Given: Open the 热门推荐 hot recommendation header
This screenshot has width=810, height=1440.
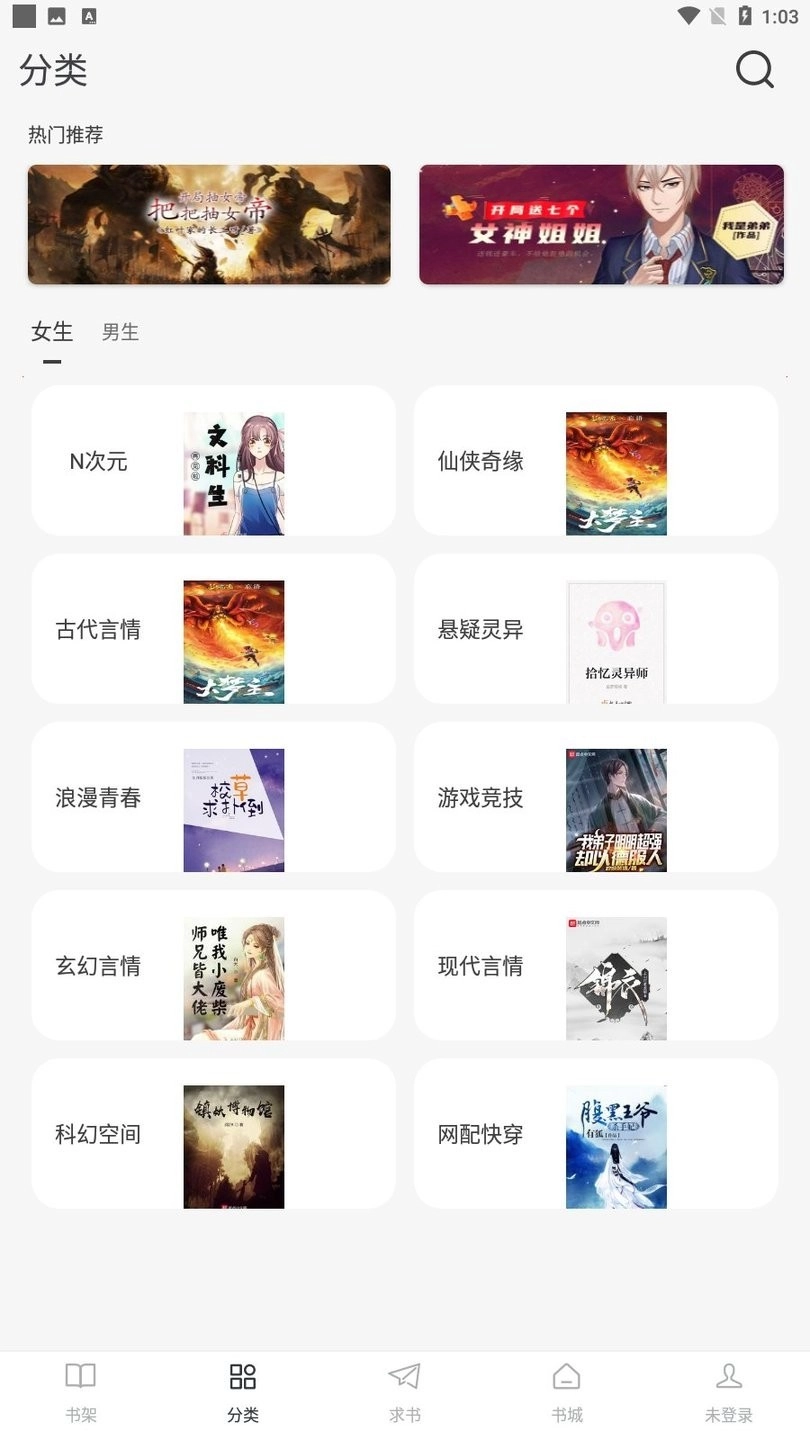Looking at the screenshot, I should pos(68,134).
